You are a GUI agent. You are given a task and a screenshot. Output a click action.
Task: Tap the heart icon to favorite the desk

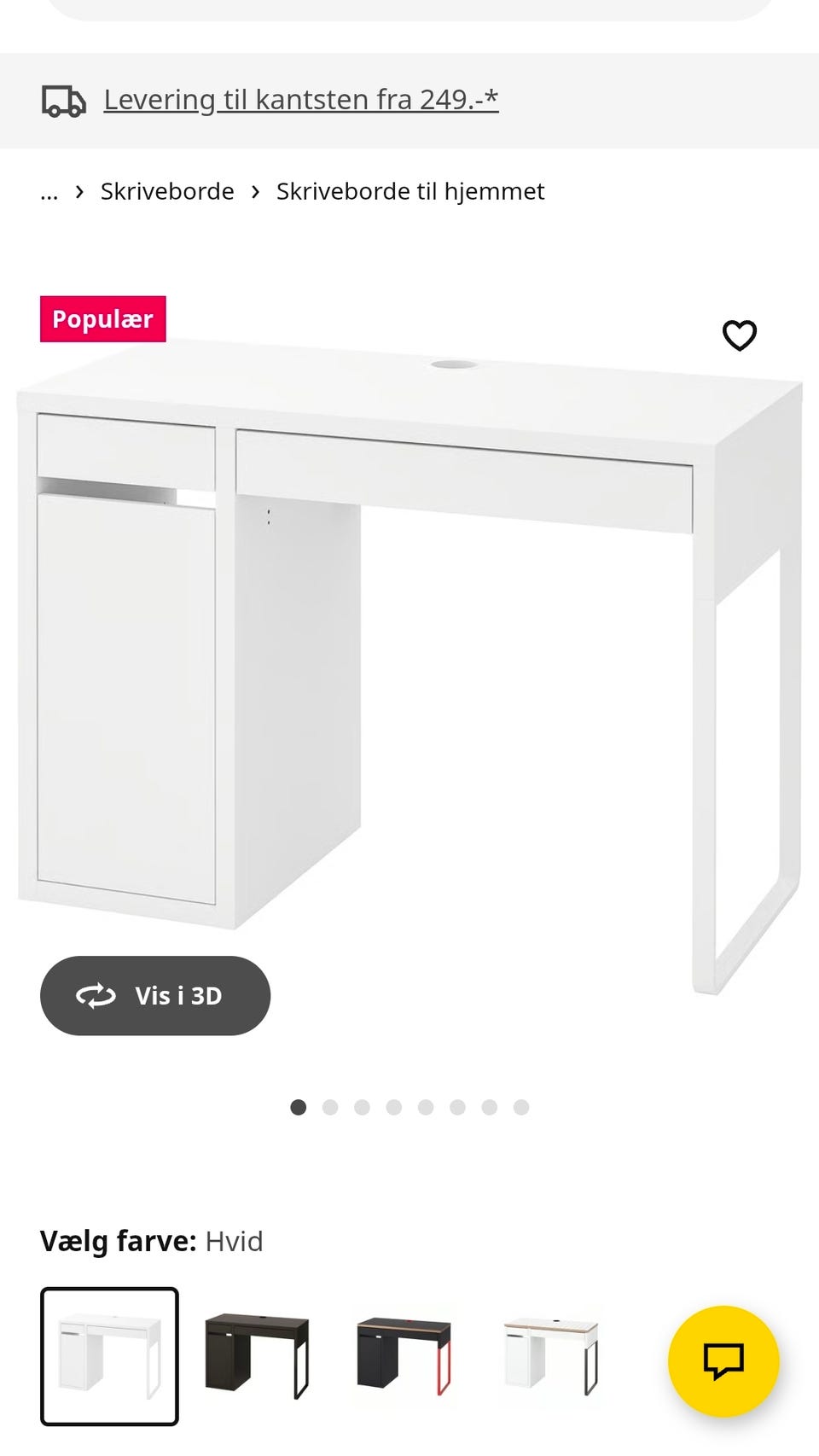click(x=739, y=335)
